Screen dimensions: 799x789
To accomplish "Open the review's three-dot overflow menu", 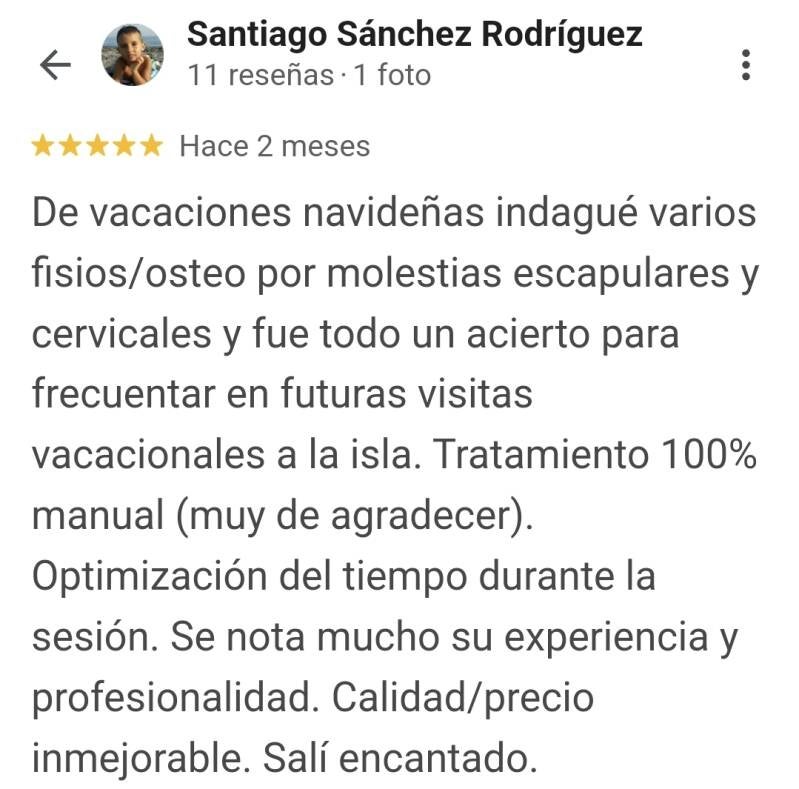I will pos(746,64).
